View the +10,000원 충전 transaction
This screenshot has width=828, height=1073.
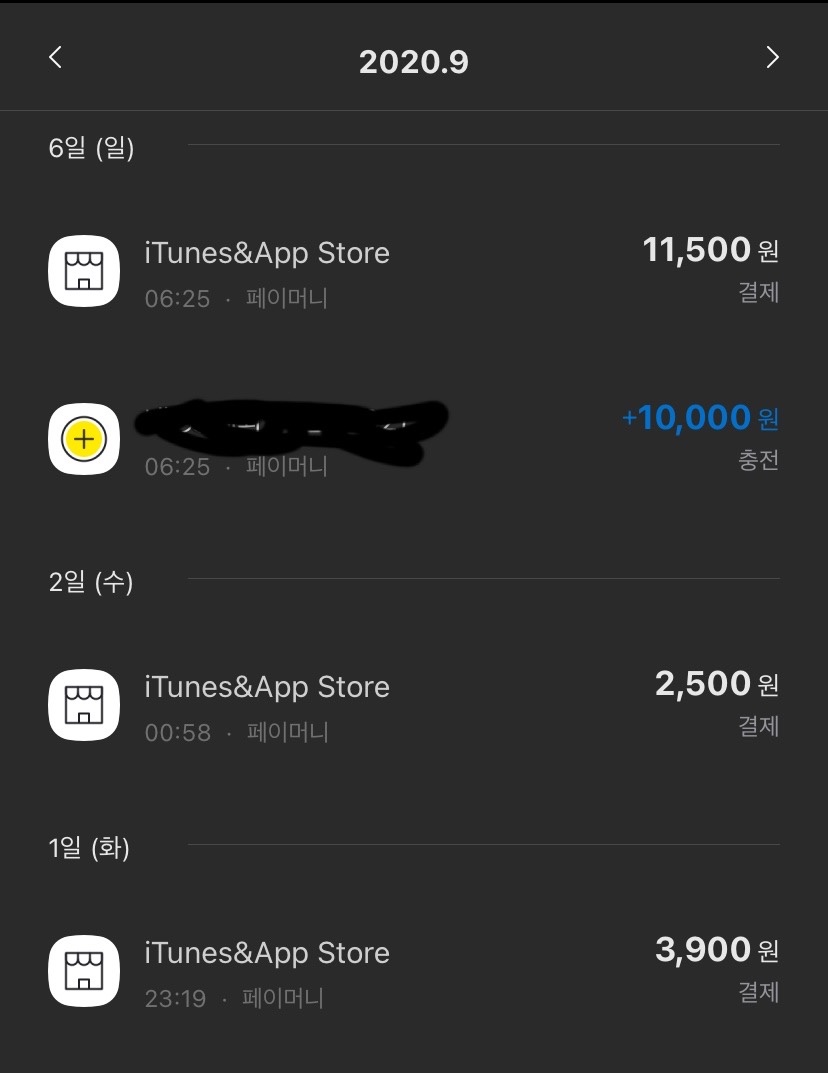click(x=413, y=439)
